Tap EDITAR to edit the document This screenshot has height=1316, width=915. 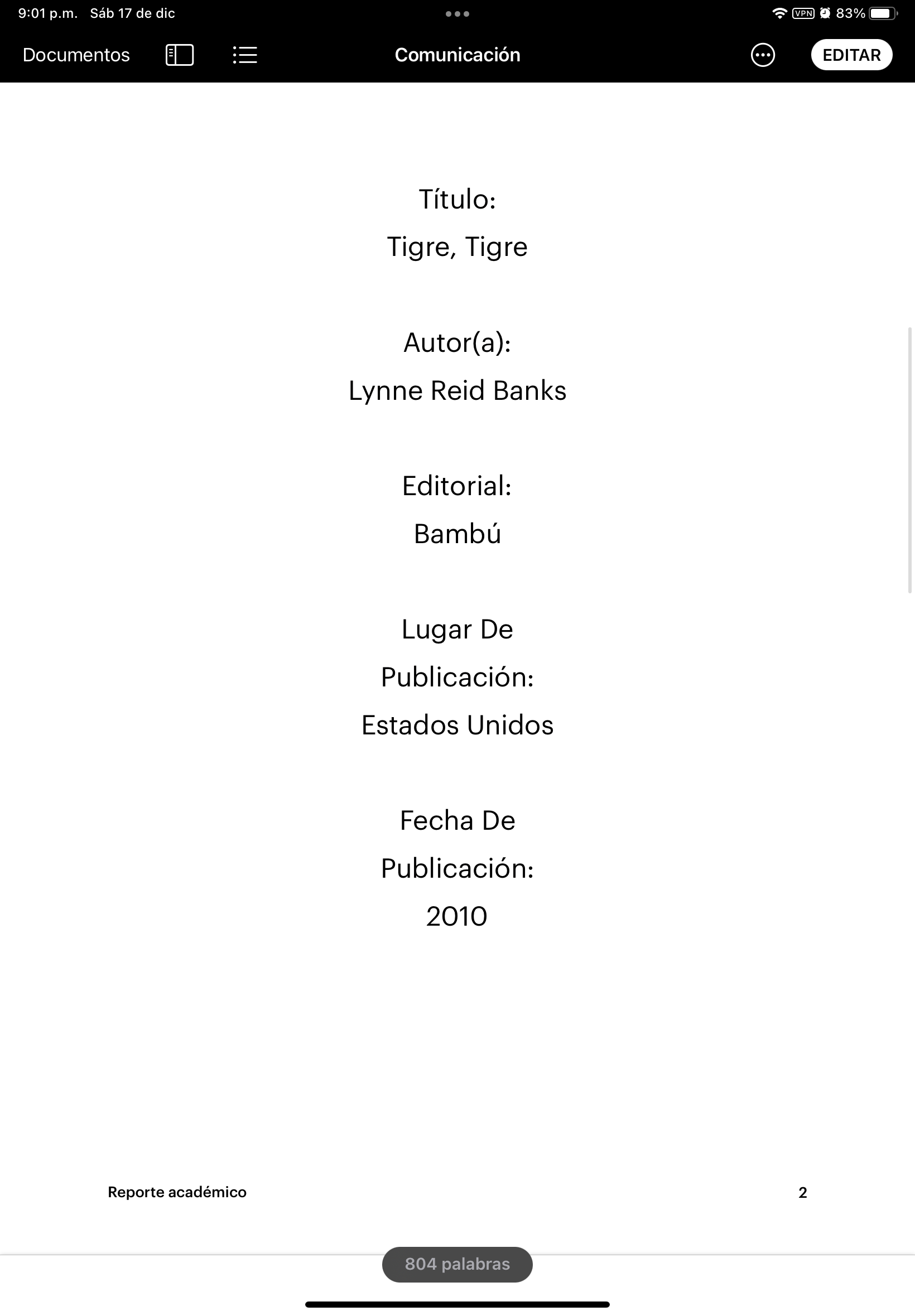tap(851, 55)
